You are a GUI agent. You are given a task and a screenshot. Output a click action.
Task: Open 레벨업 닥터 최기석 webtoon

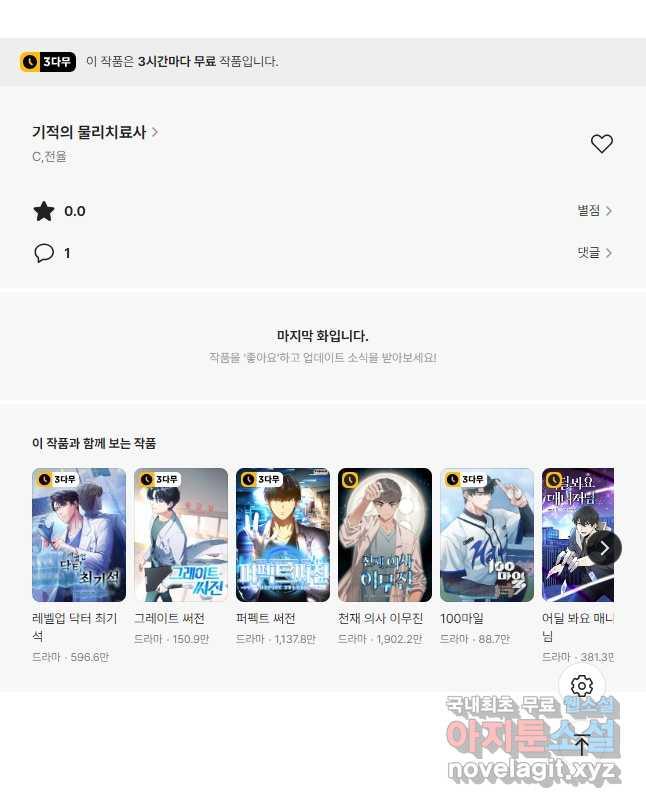coord(79,535)
